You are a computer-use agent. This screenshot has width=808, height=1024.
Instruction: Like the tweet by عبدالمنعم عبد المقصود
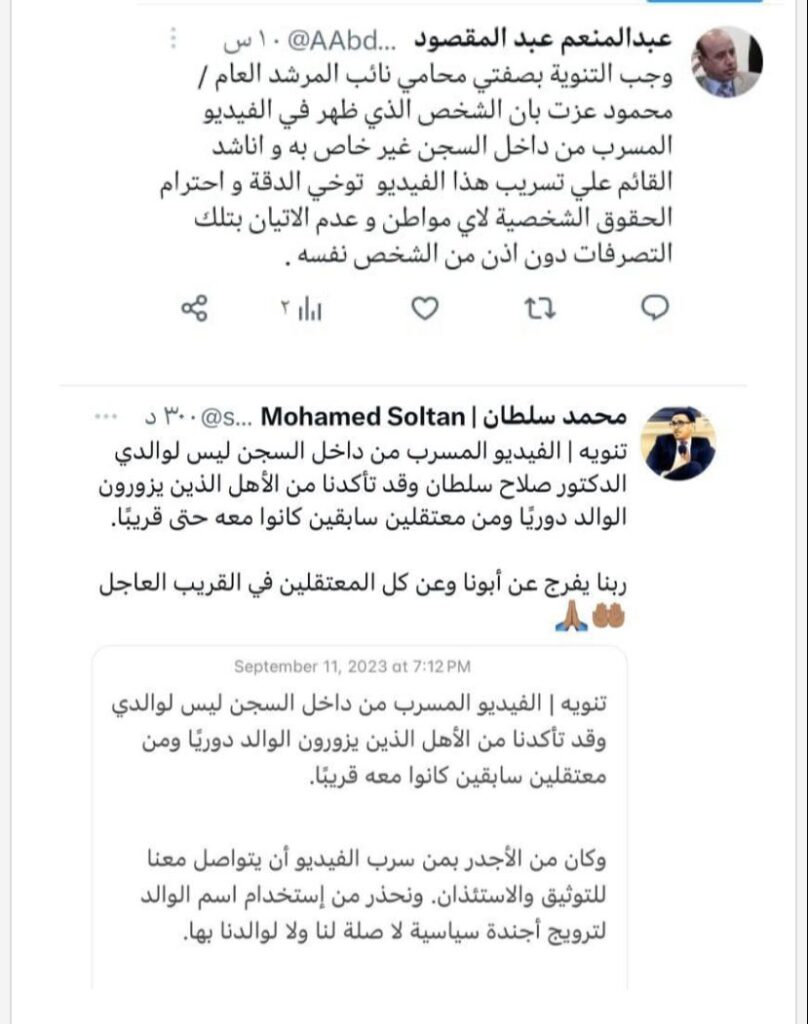426,308
